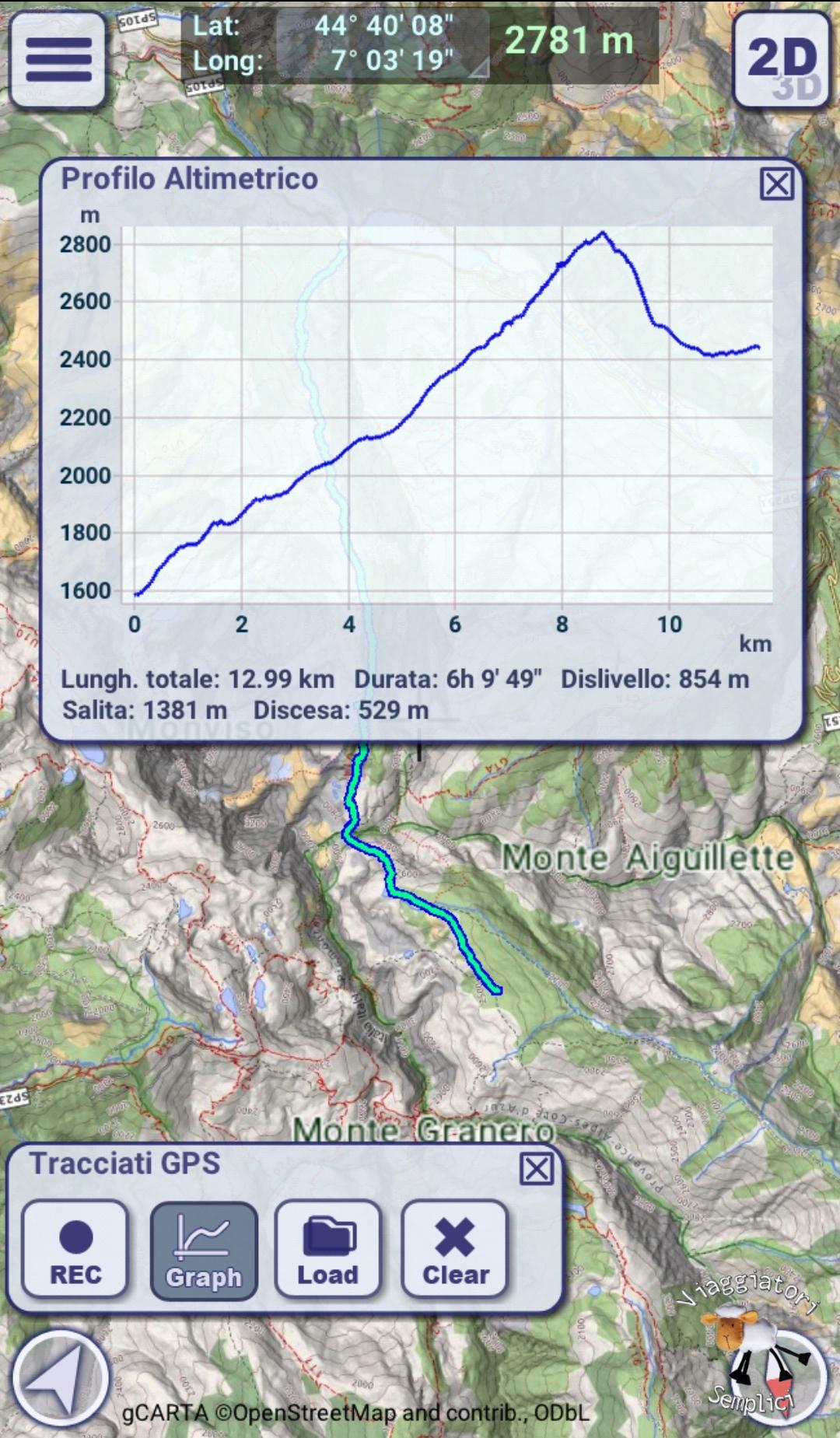The width and height of the screenshot is (840, 1438).
Task: Close the Tracciati GPS panel
Action: 536,1169
